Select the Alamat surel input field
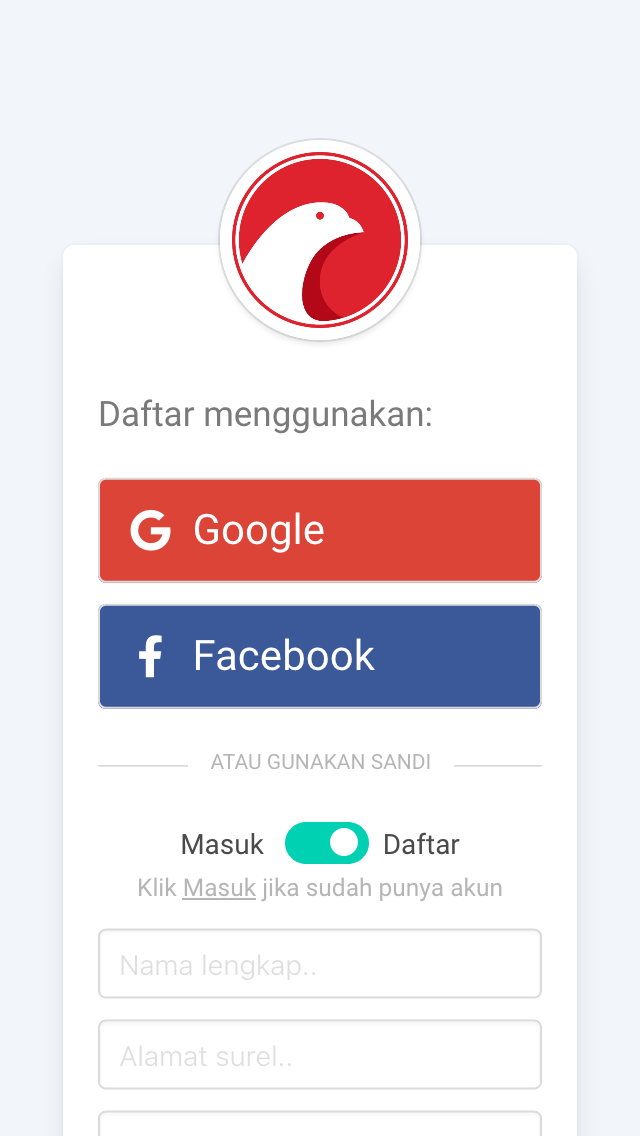The width and height of the screenshot is (640, 1136). (x=320, y=1055)
